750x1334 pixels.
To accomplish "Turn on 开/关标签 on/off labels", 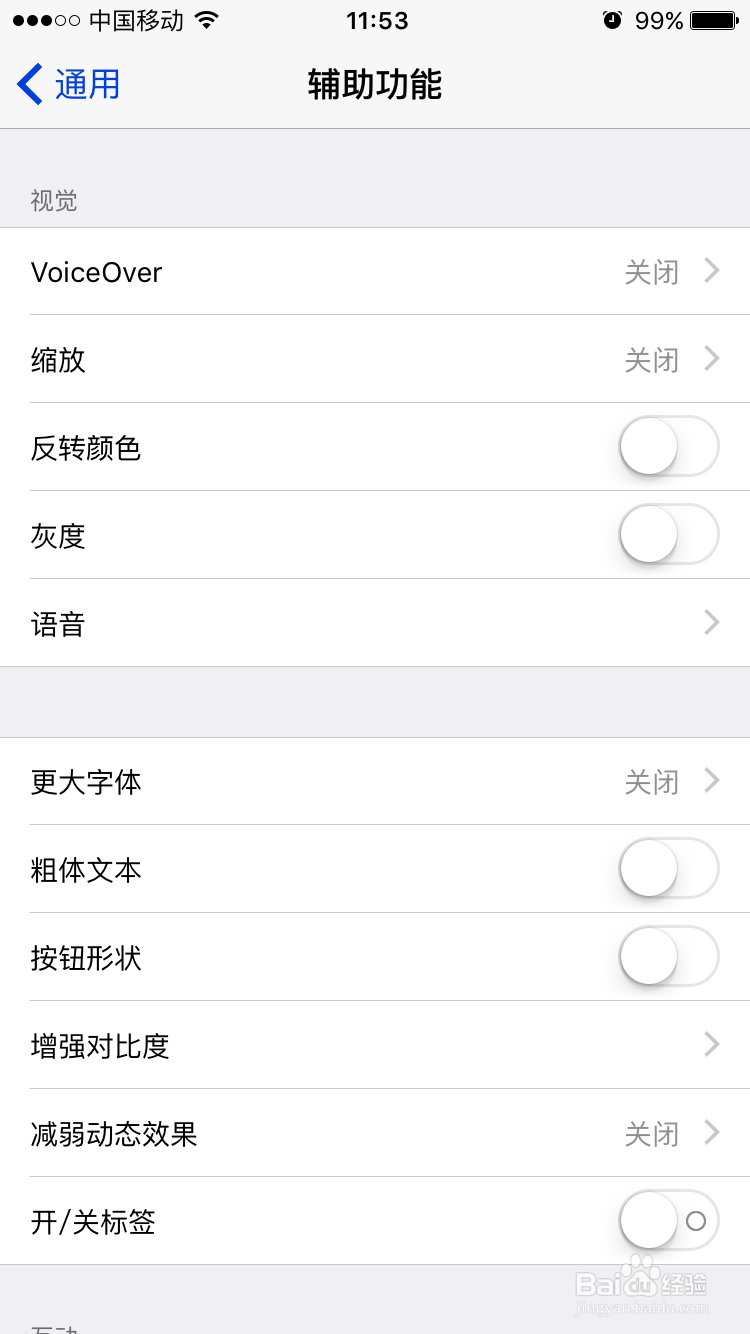I will [x=668, y=1221].
